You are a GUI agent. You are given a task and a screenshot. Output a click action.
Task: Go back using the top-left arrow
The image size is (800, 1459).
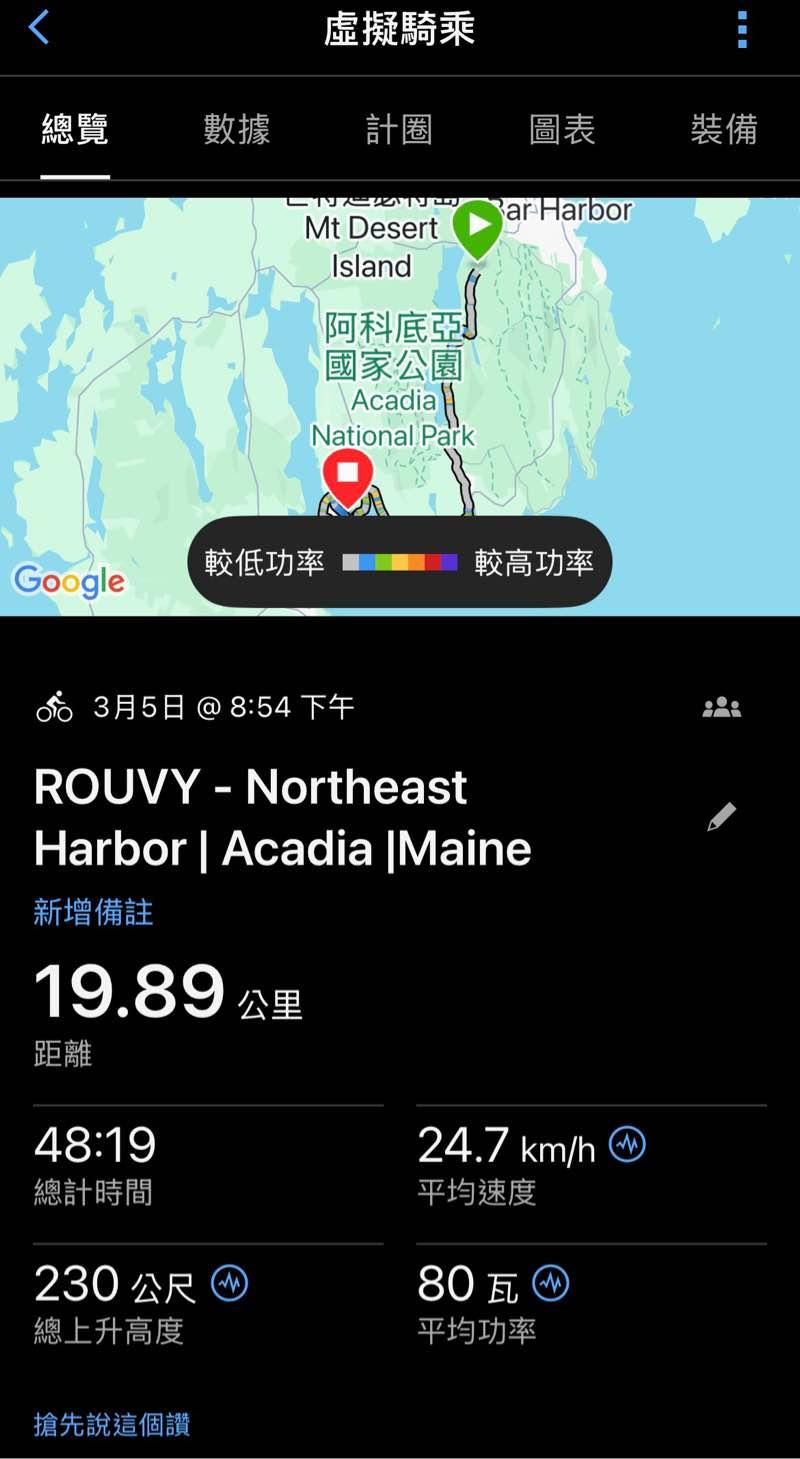point(39,28)
